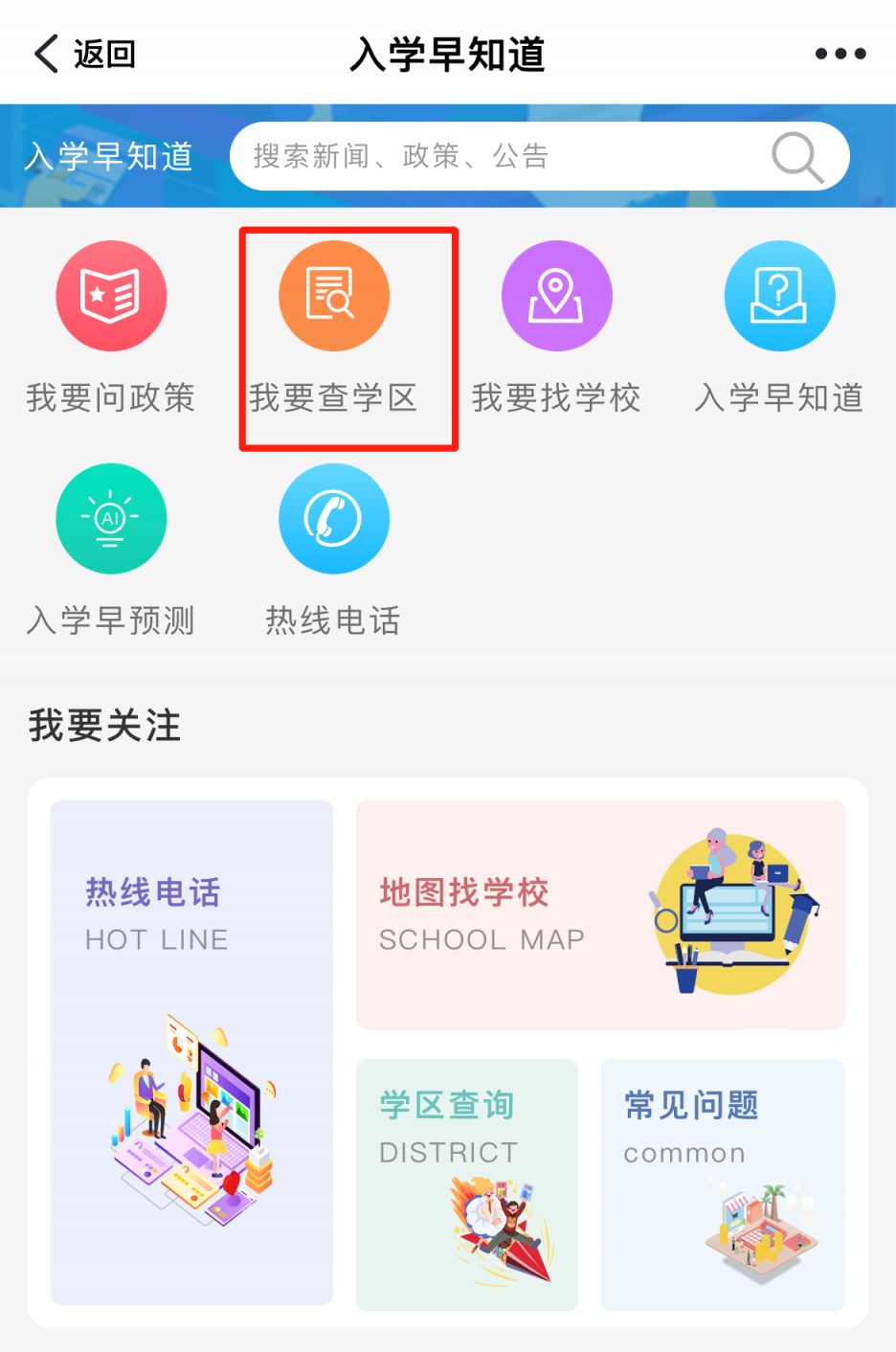Open 我要找学校 school finder
The height and width of the screenshot is (1352, 896).
coord(556,326)
